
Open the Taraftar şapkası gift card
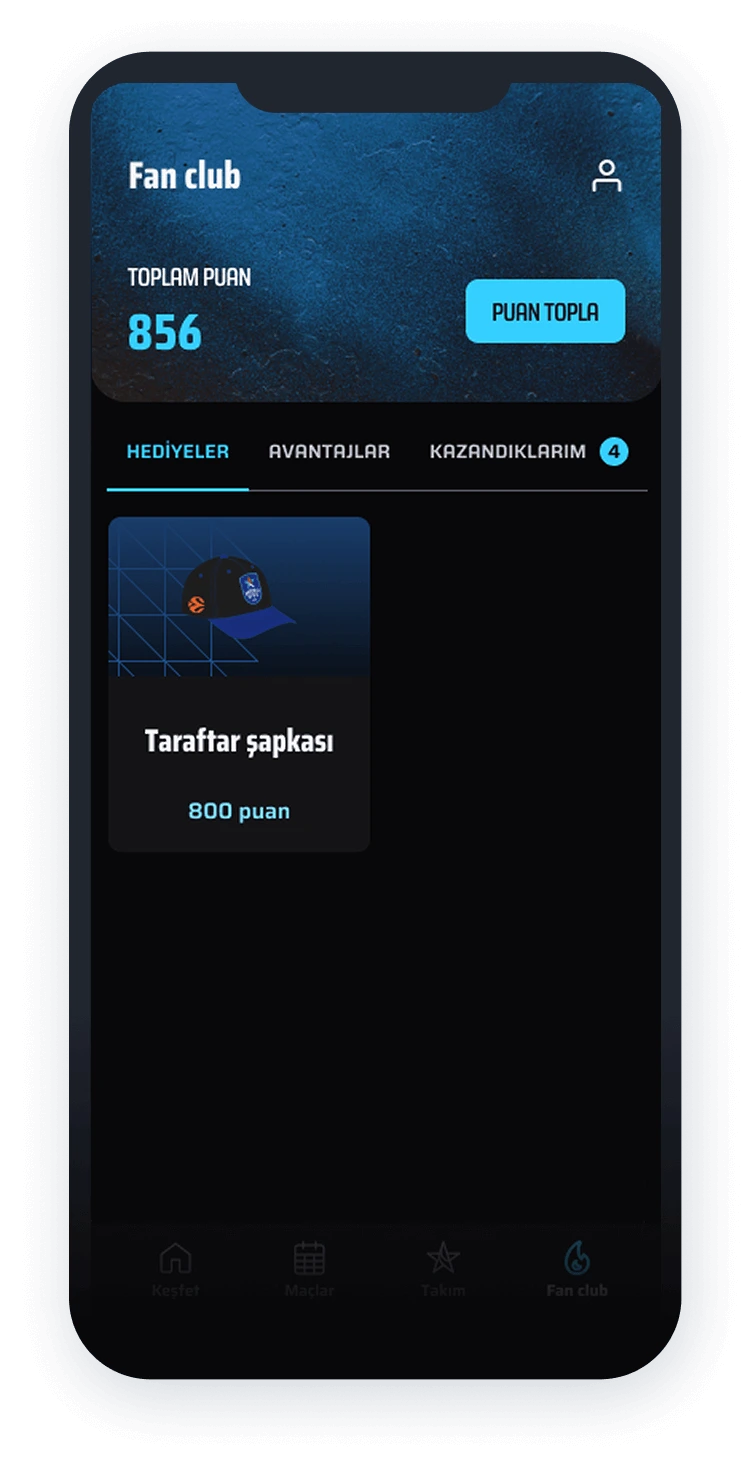[239, 684]
